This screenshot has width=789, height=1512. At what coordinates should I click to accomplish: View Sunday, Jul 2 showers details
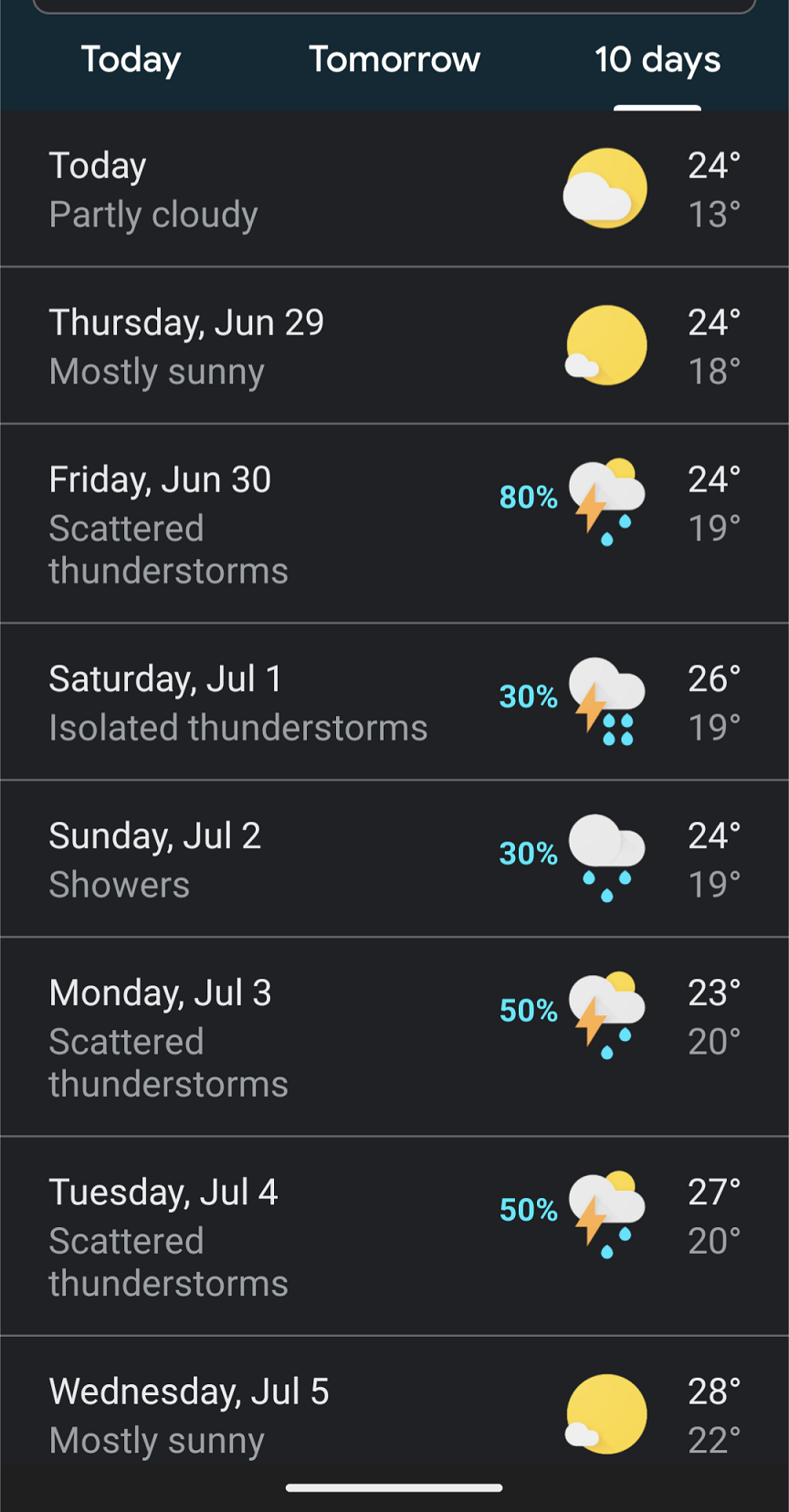(394, 859)
